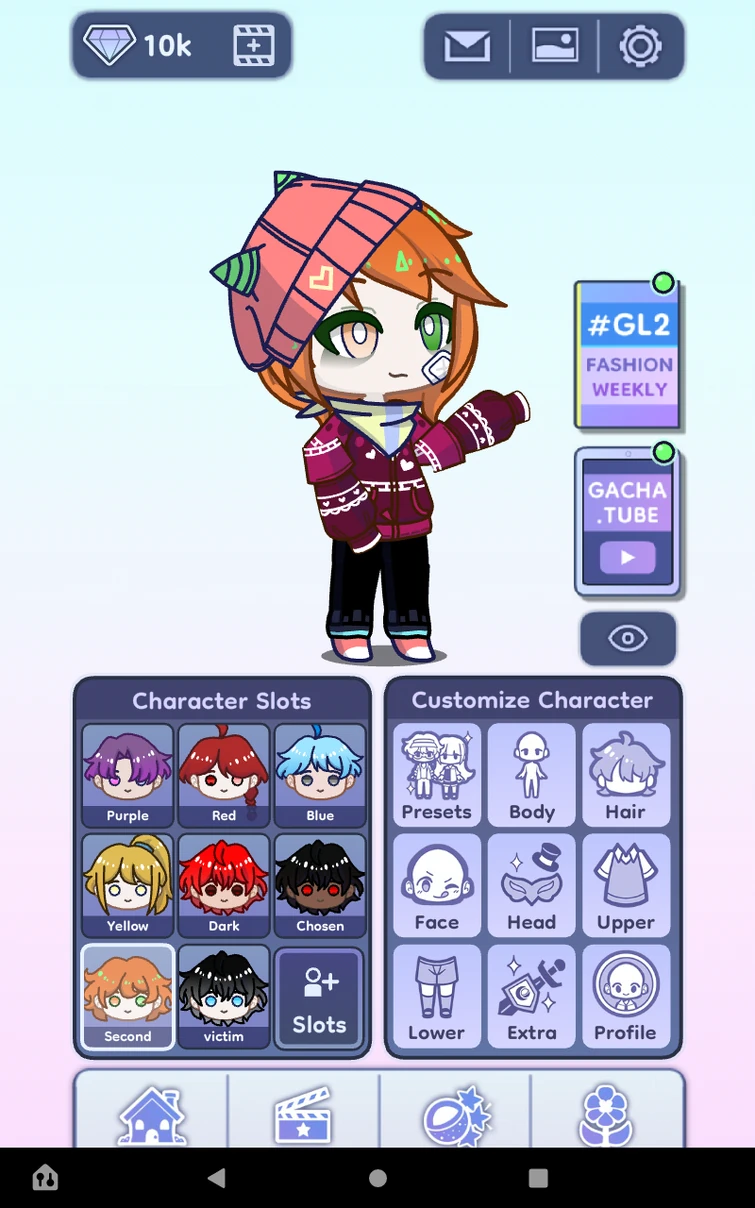
Task: Play the Gacha.Tube video
Action: pyautogui.click(x=628, y=557)
